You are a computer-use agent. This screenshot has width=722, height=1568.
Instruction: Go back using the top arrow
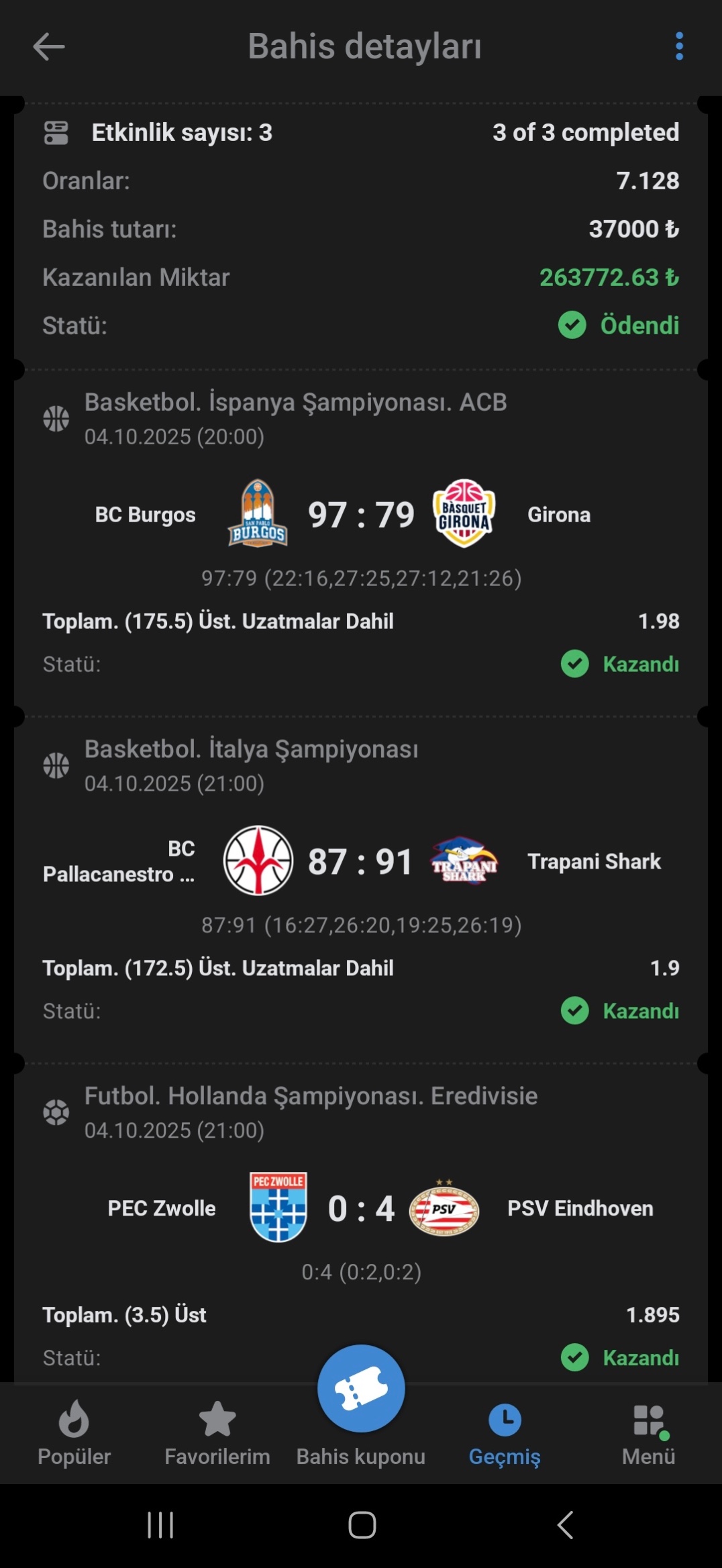pos(49,47)
